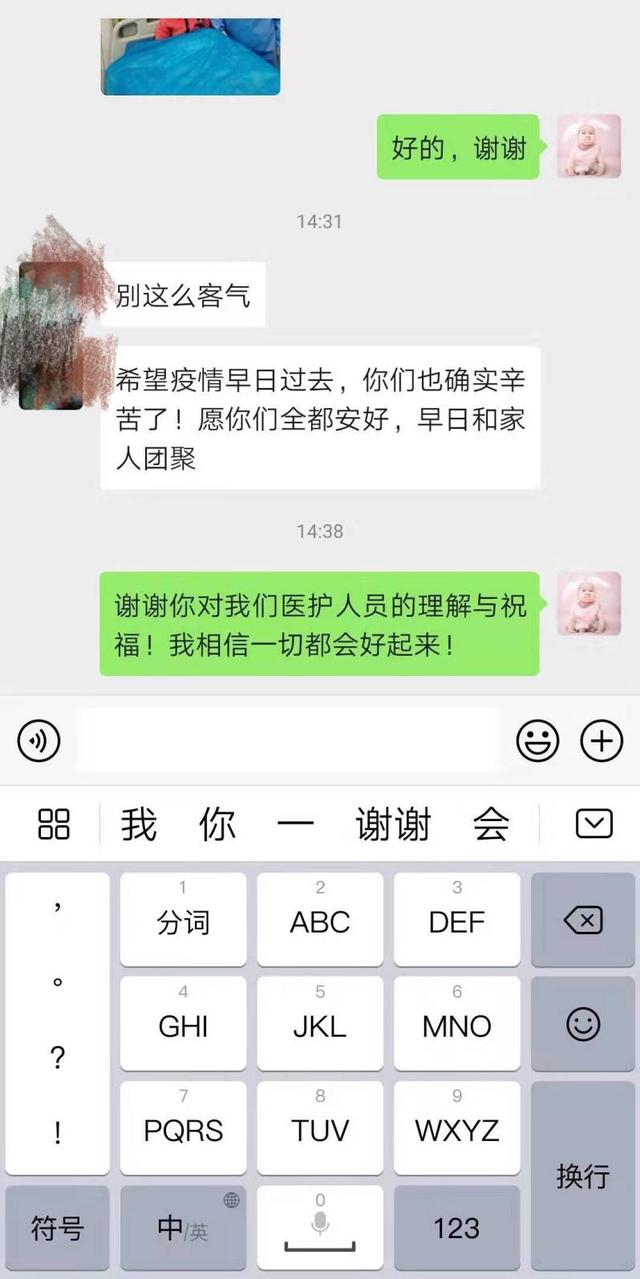The width and height of the screenshot is (640, 1279).
Task: Tap the message text field
Action: point(287,741)
